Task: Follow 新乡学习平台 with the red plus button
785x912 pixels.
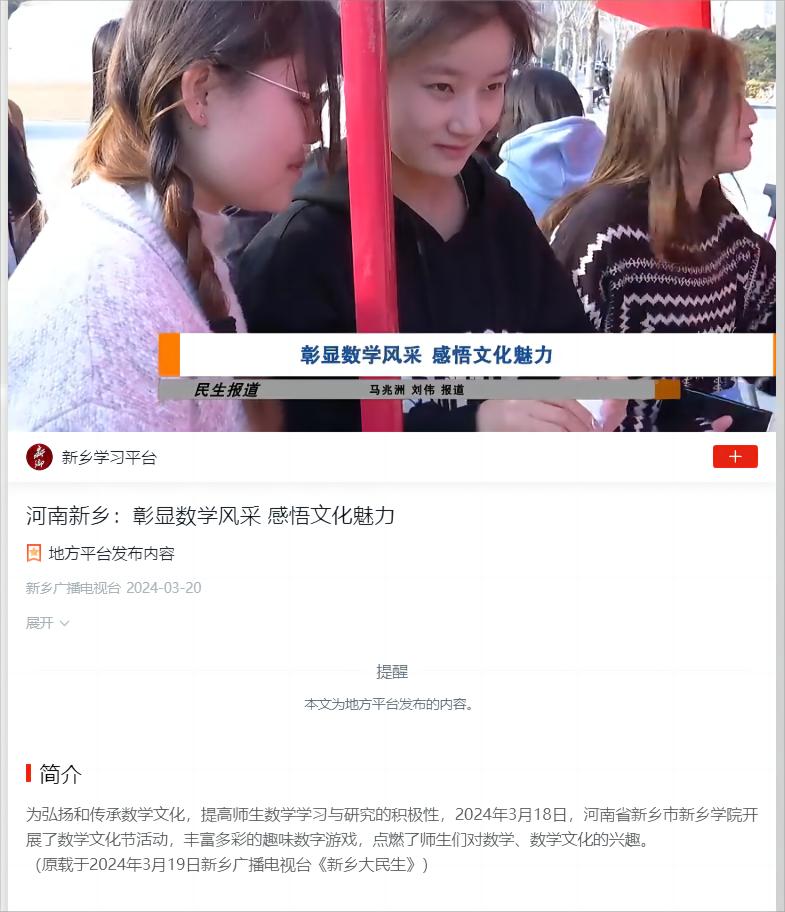Action: coord(735,457)
